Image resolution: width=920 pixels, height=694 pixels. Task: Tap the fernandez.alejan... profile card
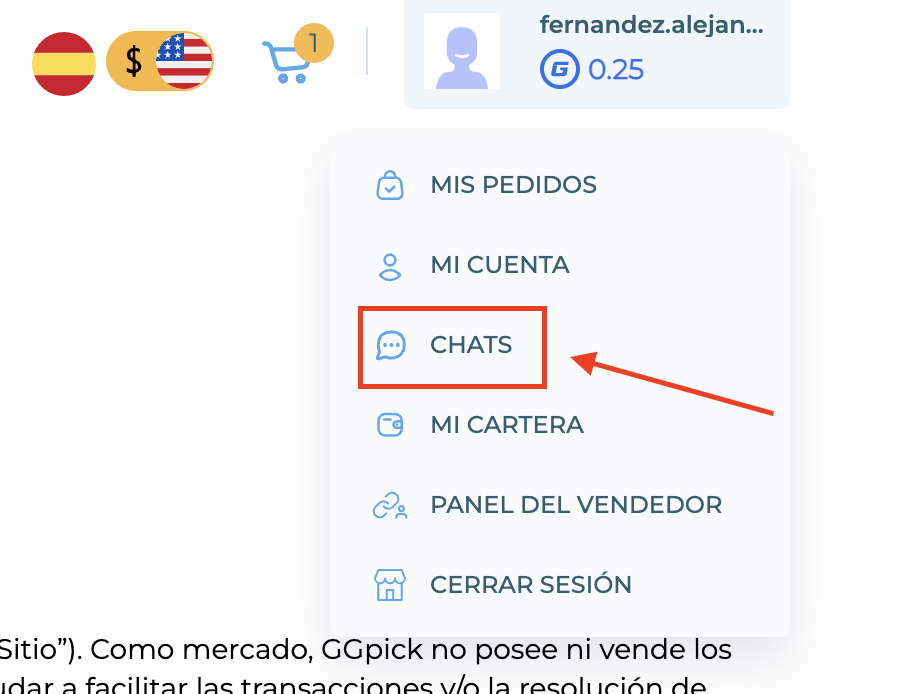pos(596,50)
